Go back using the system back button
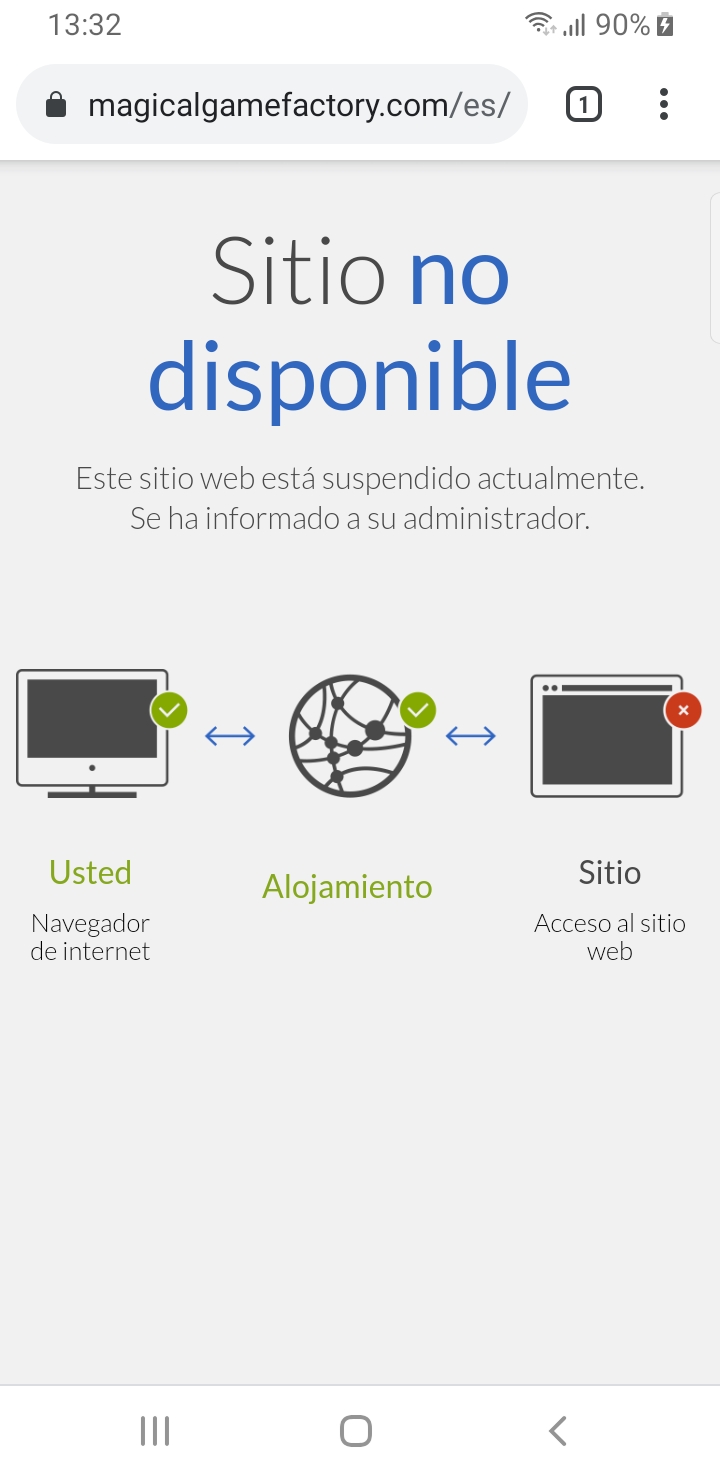 click(x=558, y=1431)
